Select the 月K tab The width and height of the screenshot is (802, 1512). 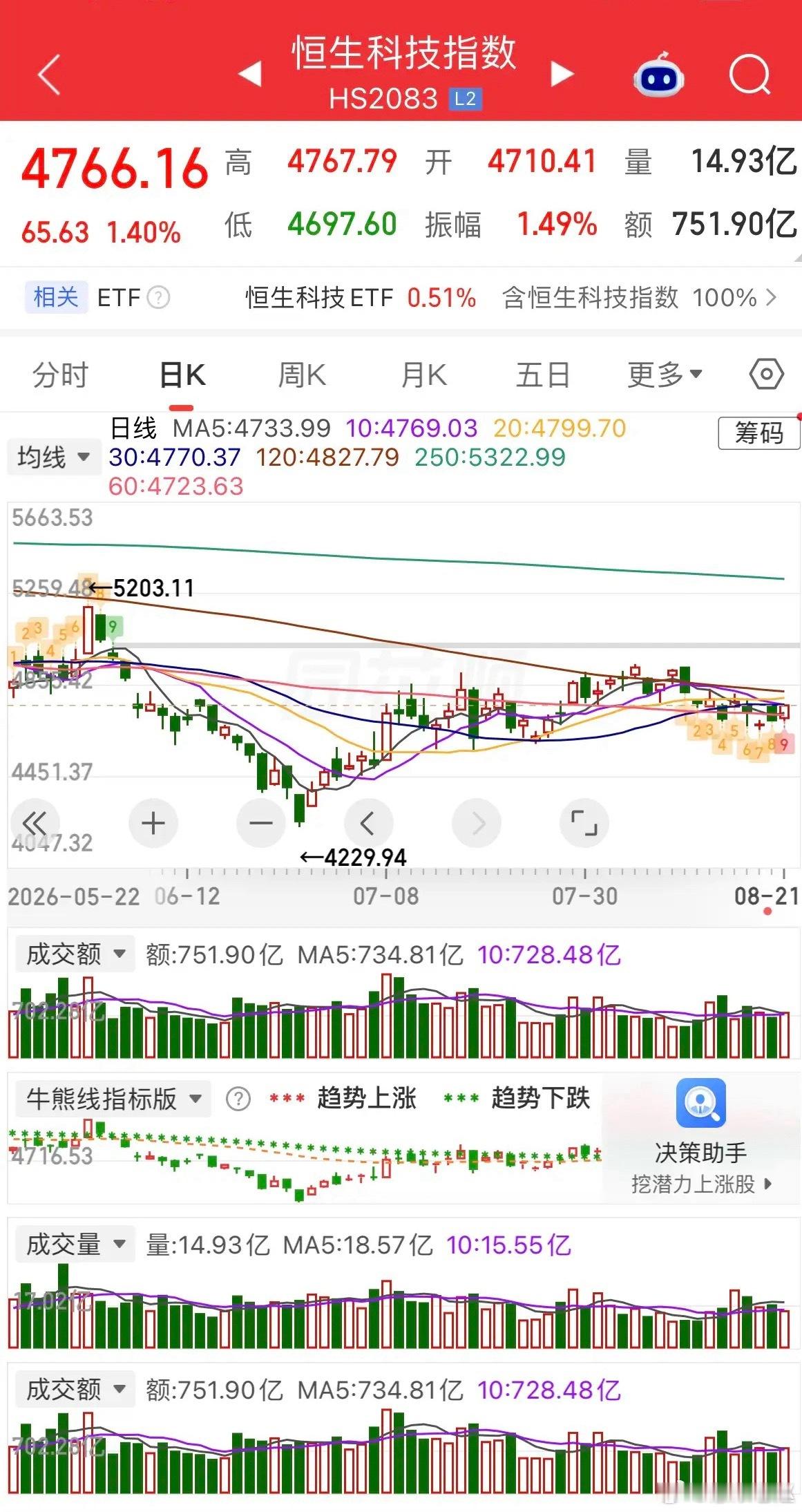point(424,375)
